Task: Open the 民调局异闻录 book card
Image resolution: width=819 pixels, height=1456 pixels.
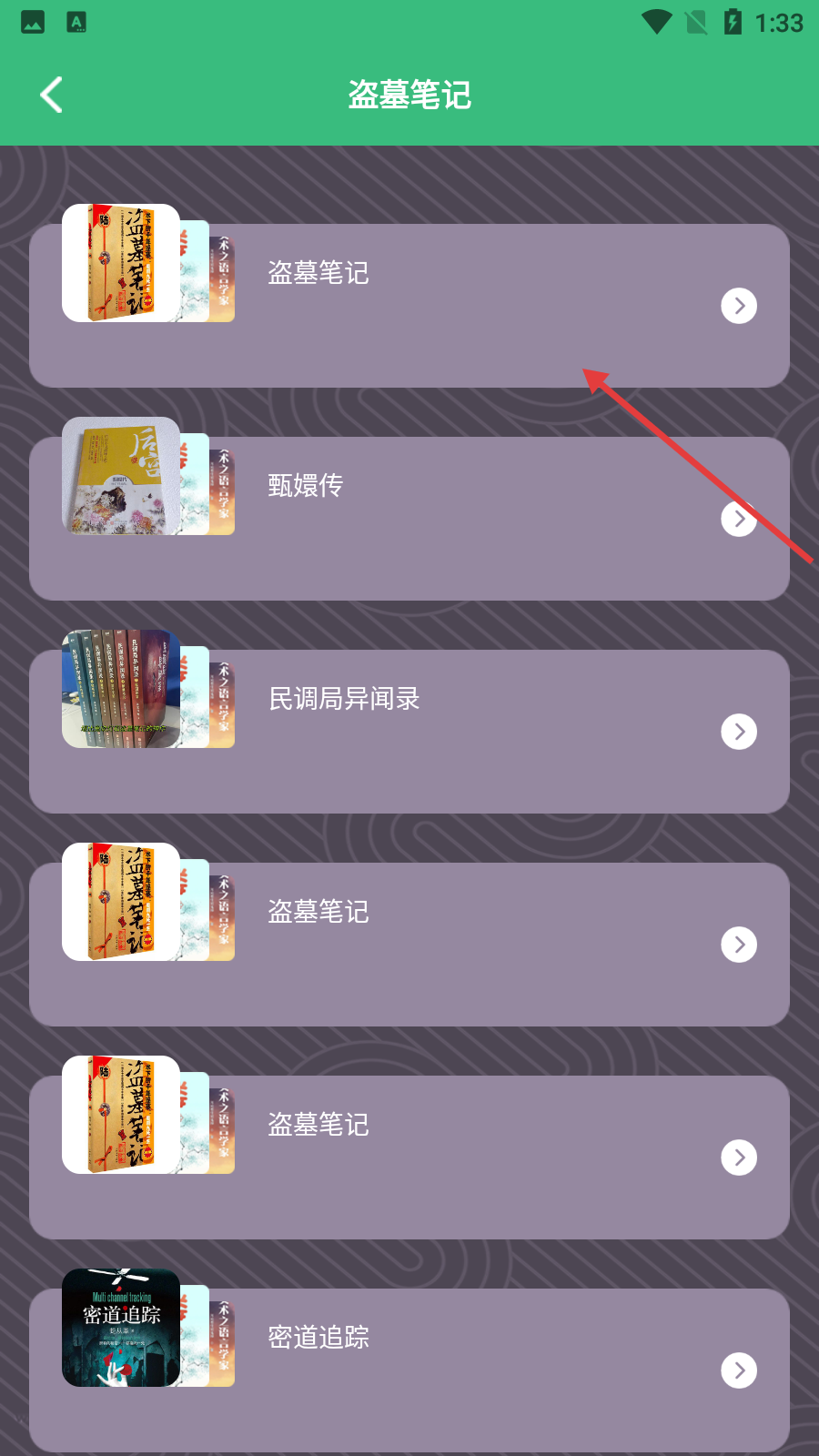Action: click(x=409, y=732)
